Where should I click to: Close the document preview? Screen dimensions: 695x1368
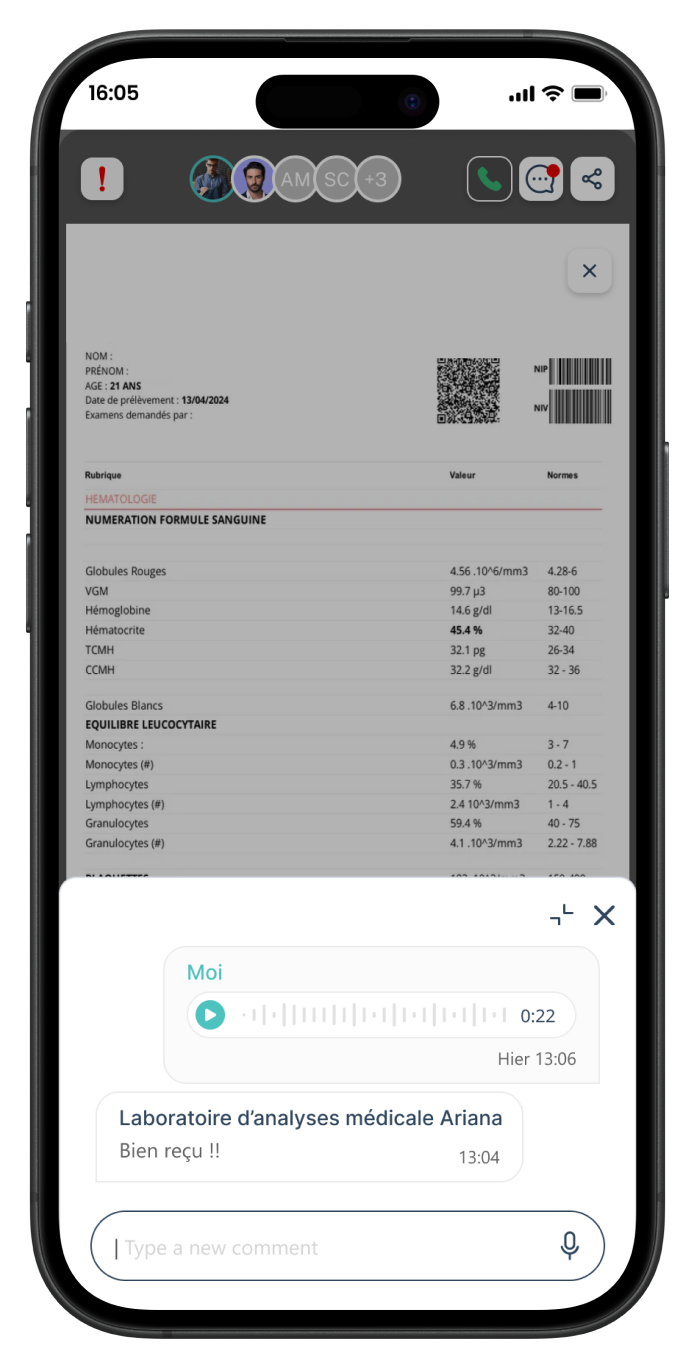(x=589, y=271)
